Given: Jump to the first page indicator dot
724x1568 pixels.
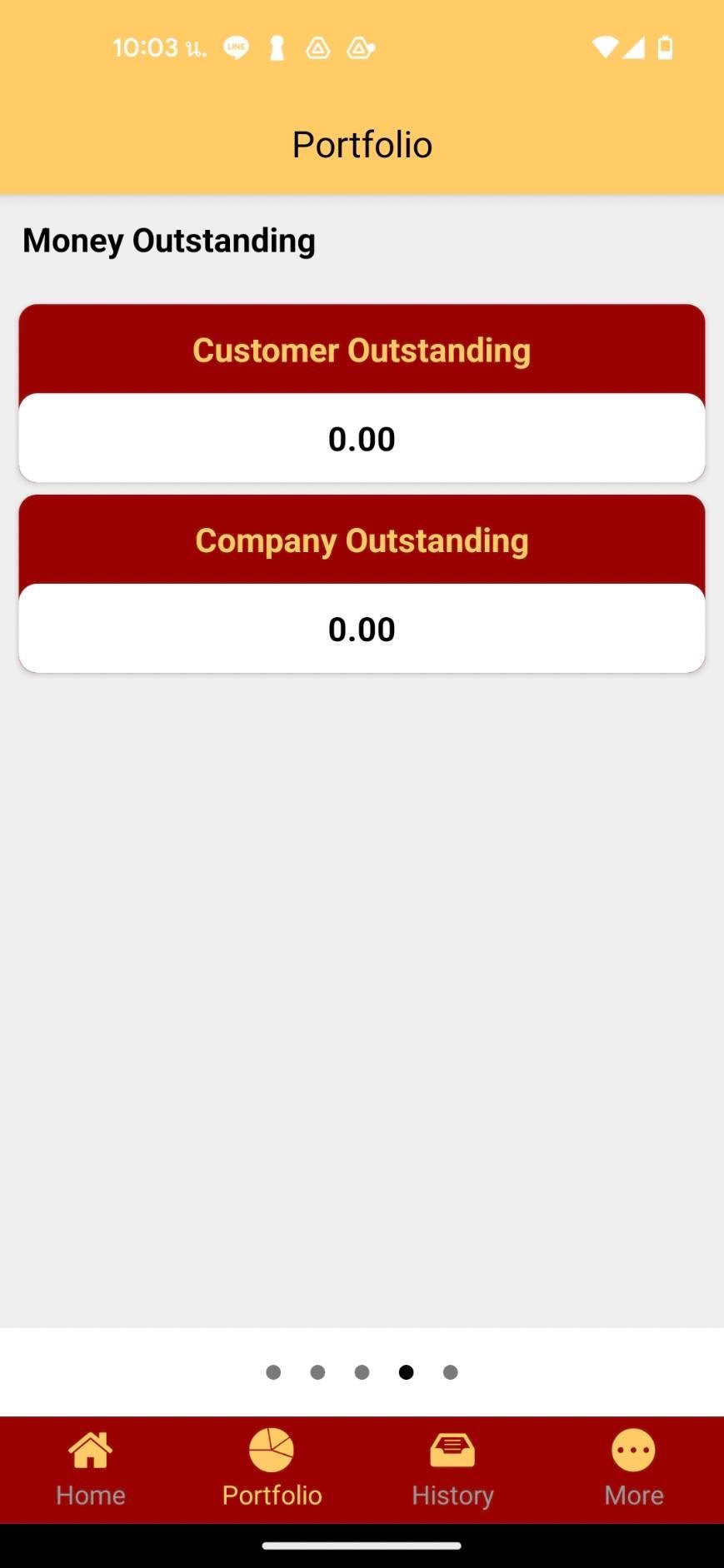Looking at the screenshot, I should [273, 1372].
